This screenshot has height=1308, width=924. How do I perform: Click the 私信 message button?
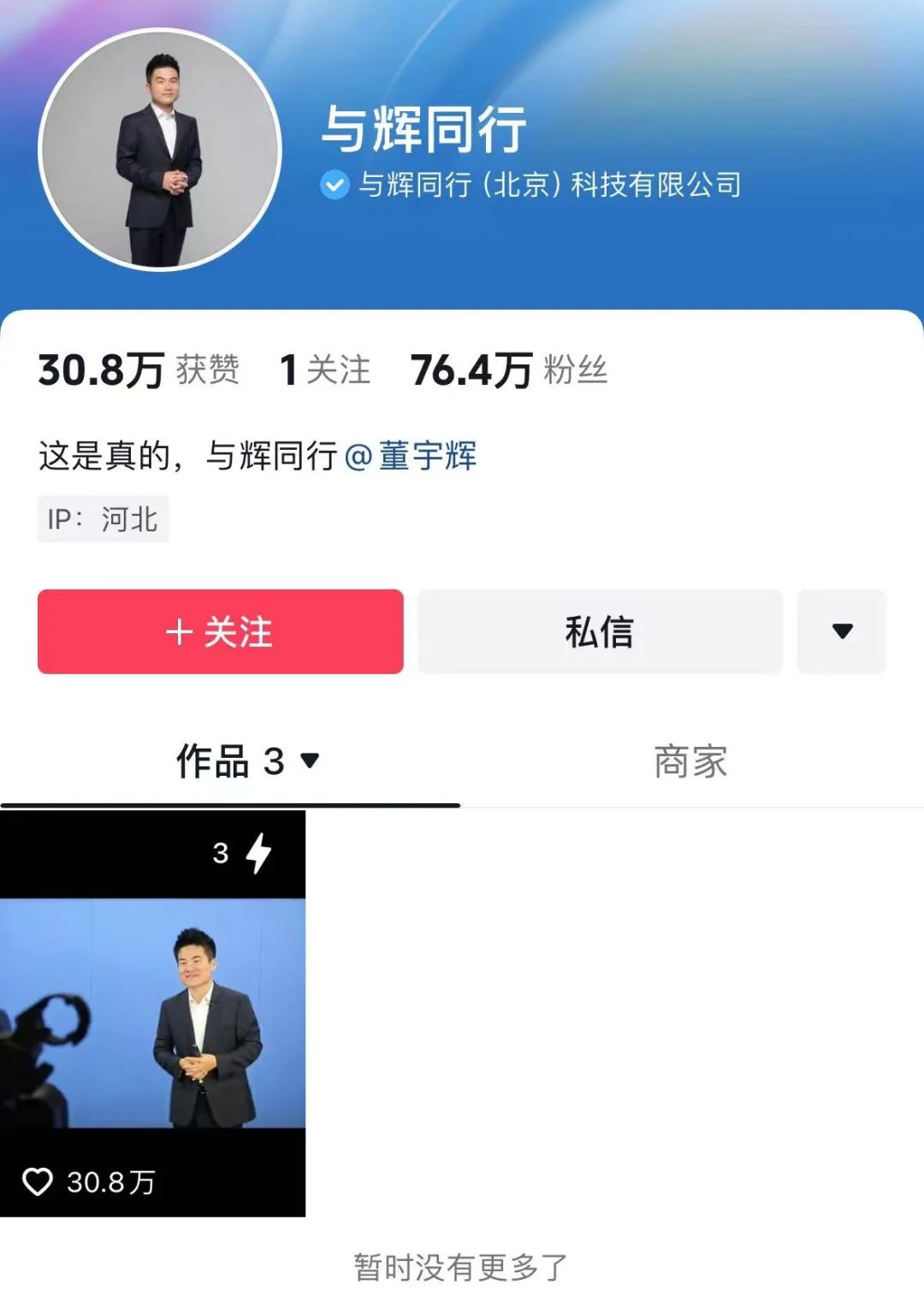(598, 631)
